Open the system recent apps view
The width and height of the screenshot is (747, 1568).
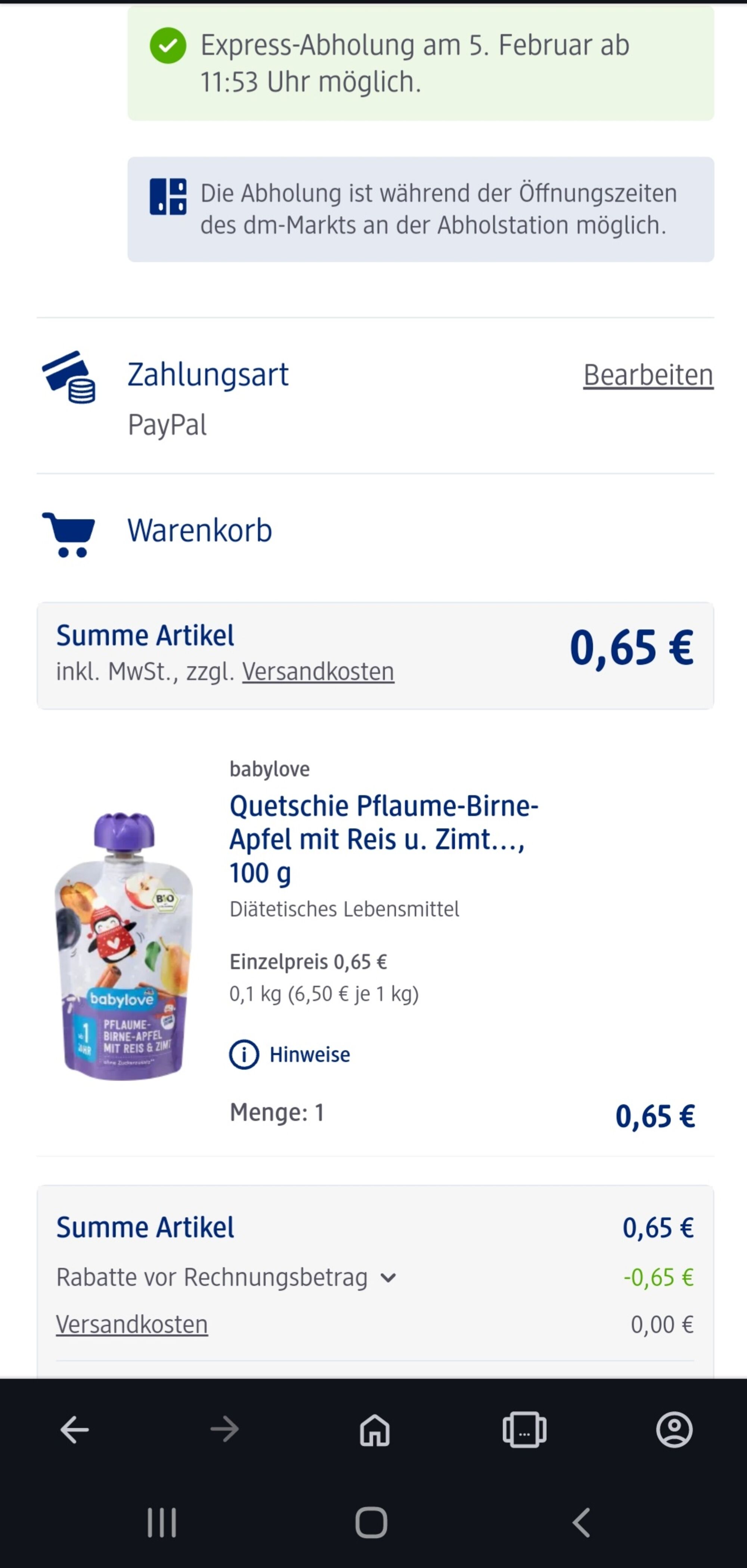162,1523
